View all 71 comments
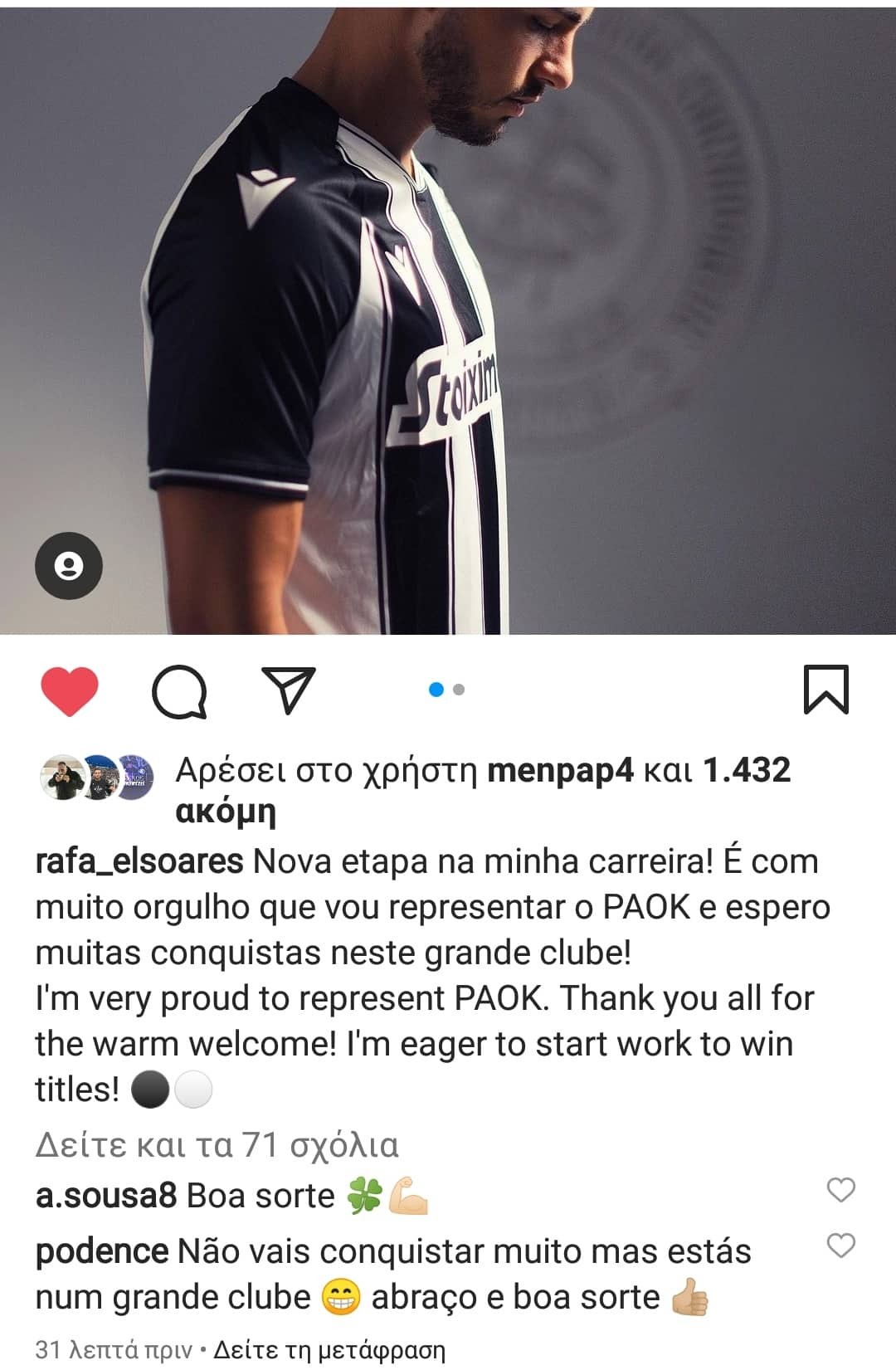The image size is (896, 1370). [x=217, y=1145]
